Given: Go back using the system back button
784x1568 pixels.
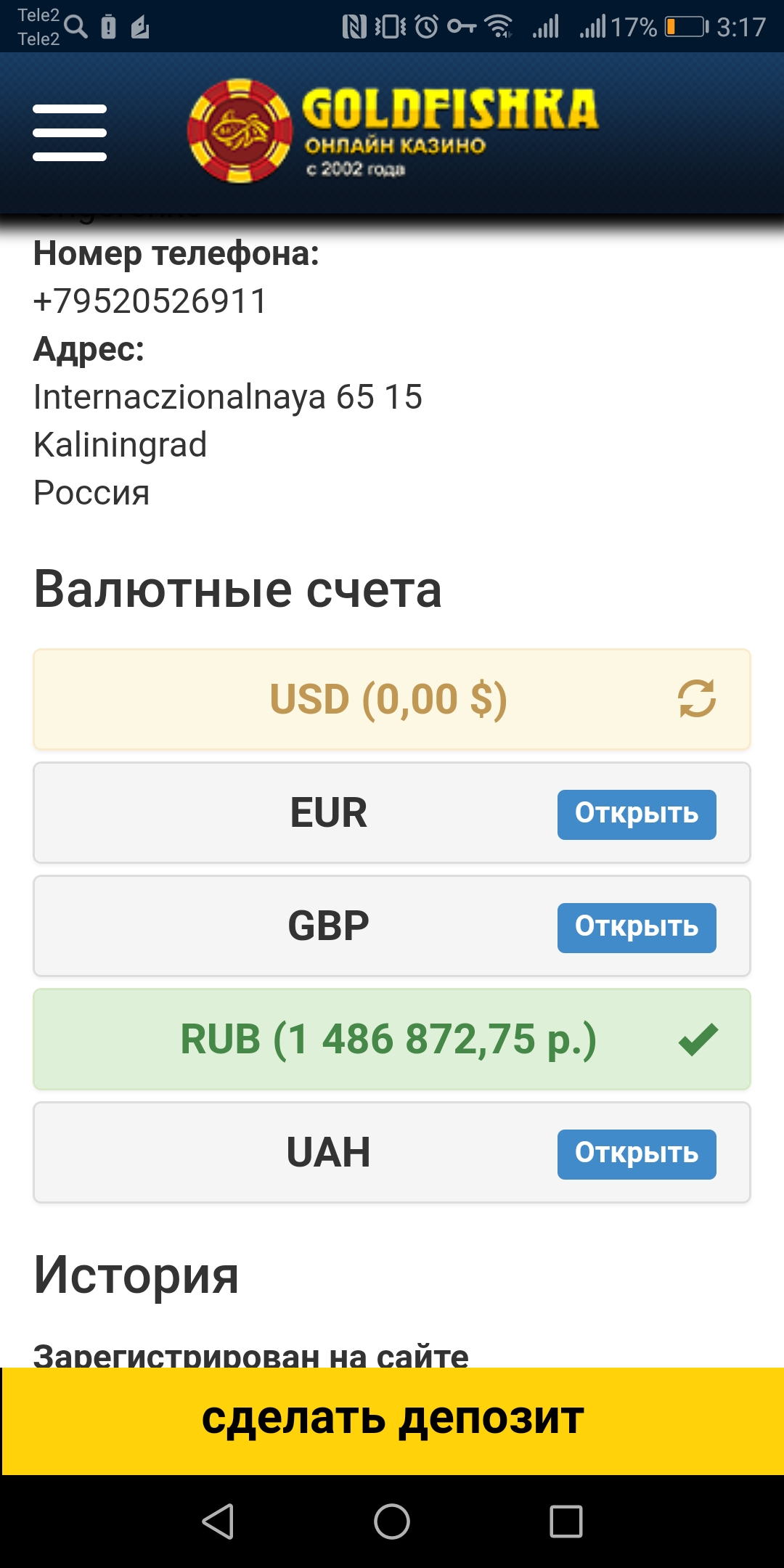Looking at the screenshot, I should click(x=218, y=1521).
